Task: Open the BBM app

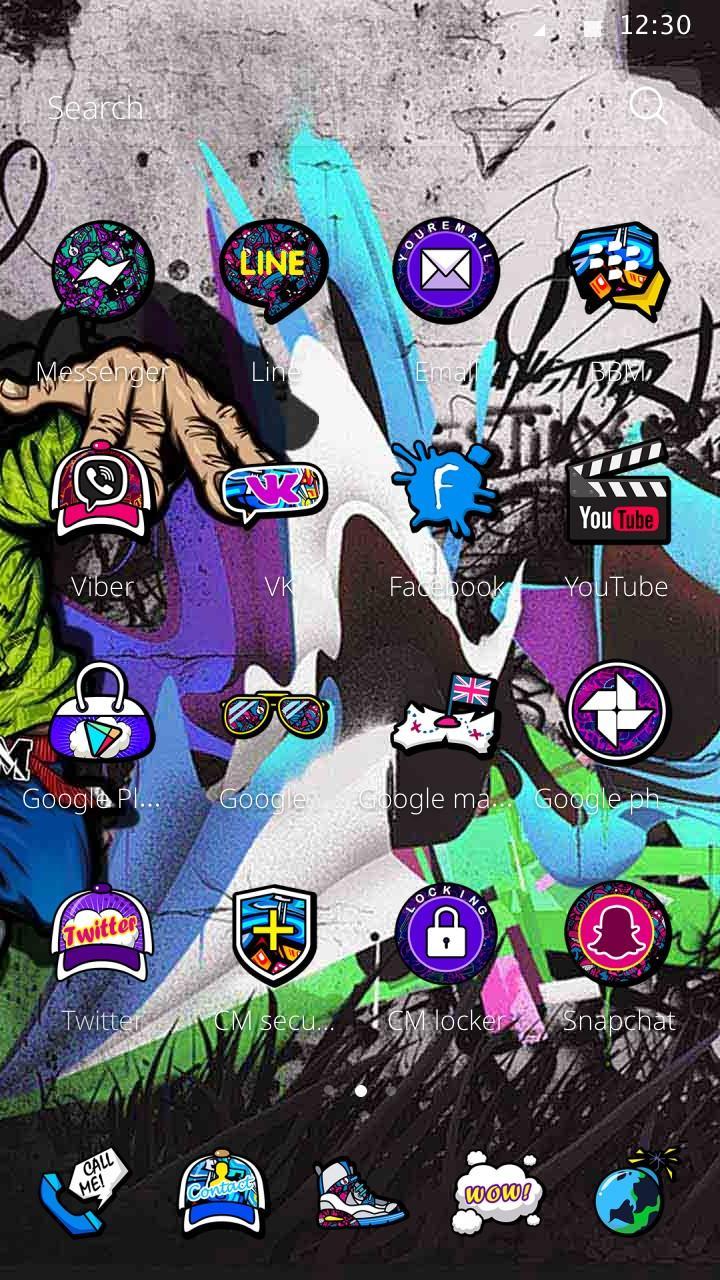Action: 617,272
